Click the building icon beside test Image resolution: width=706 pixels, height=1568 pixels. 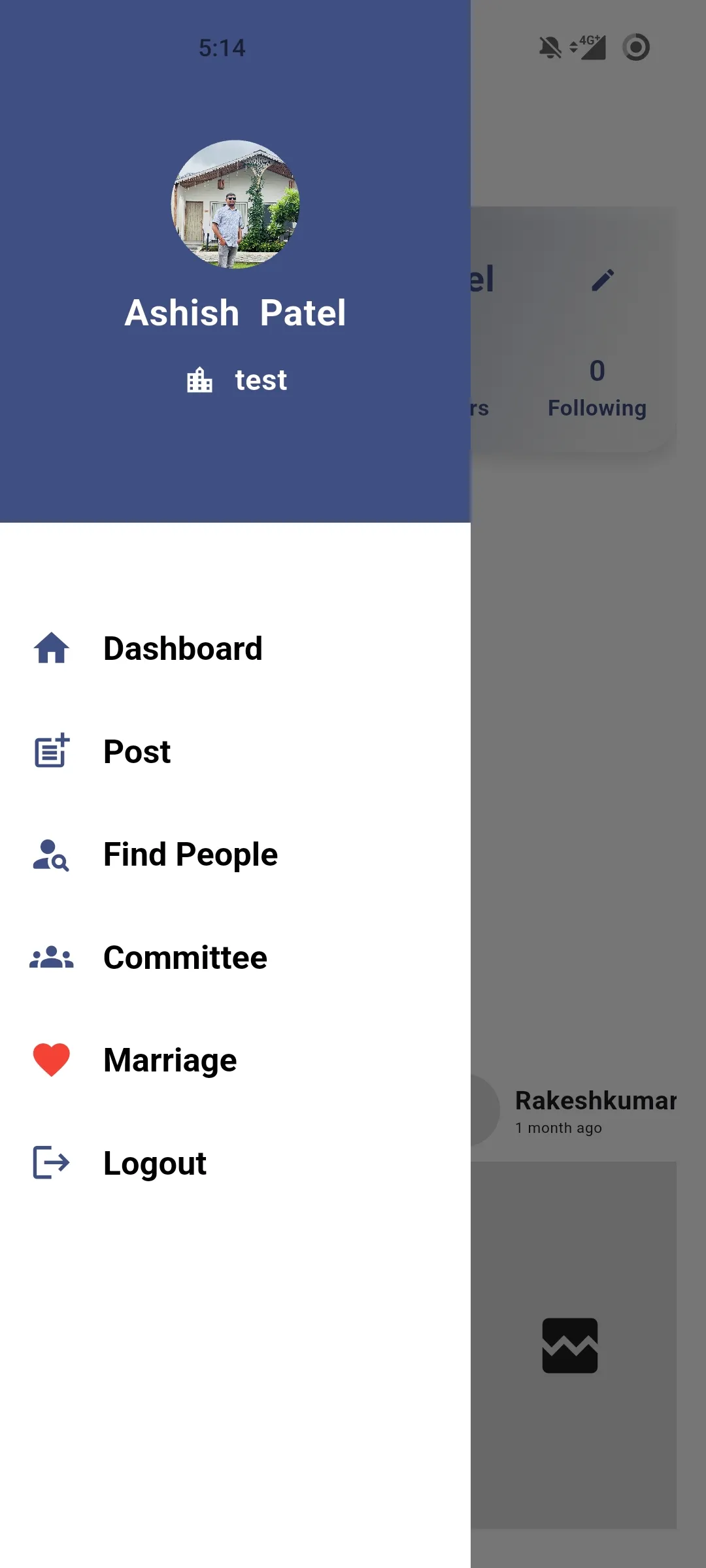[198, 380]
